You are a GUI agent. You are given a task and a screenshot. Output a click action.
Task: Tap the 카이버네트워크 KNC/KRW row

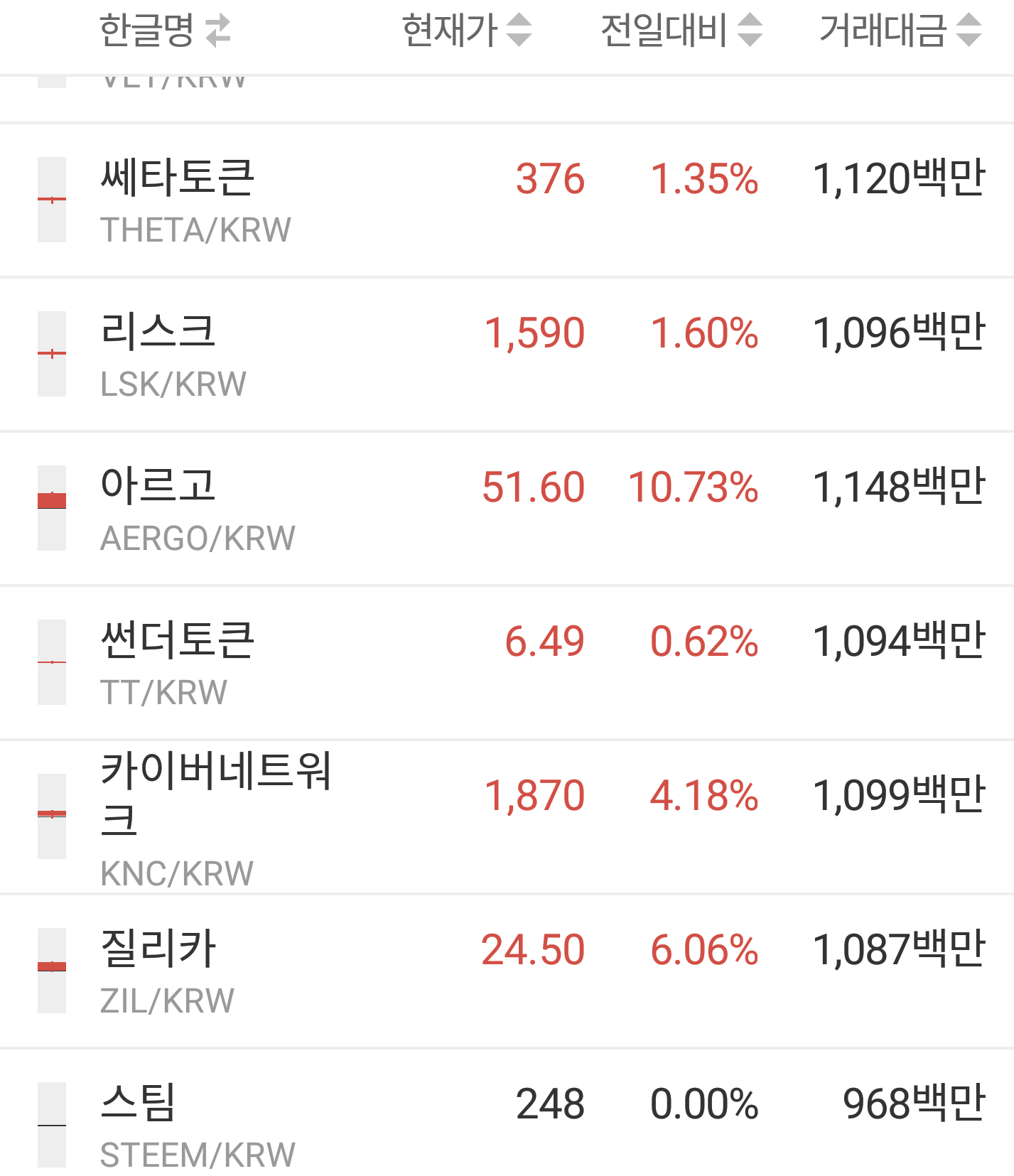point(507,816)
